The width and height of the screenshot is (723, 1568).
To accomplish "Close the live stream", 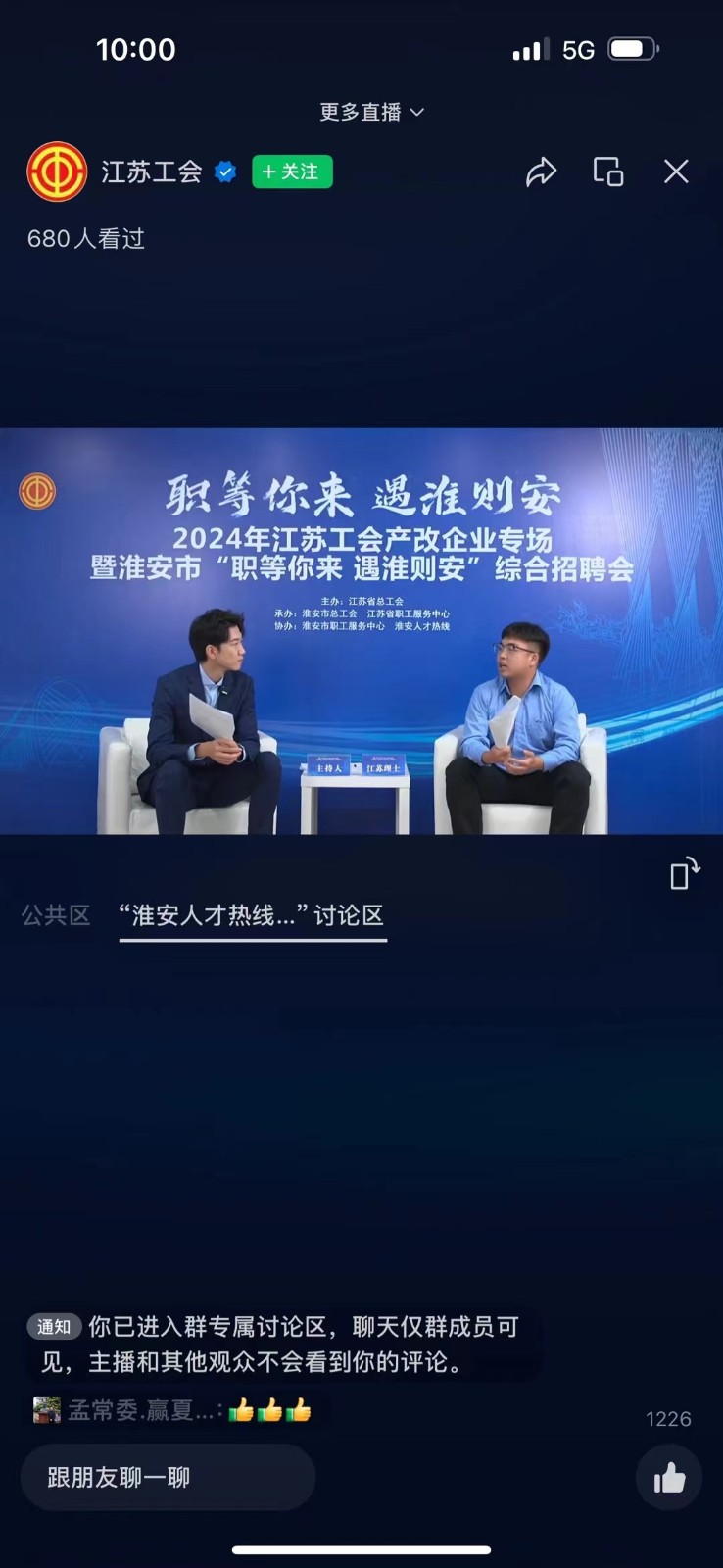I will 676,172.
